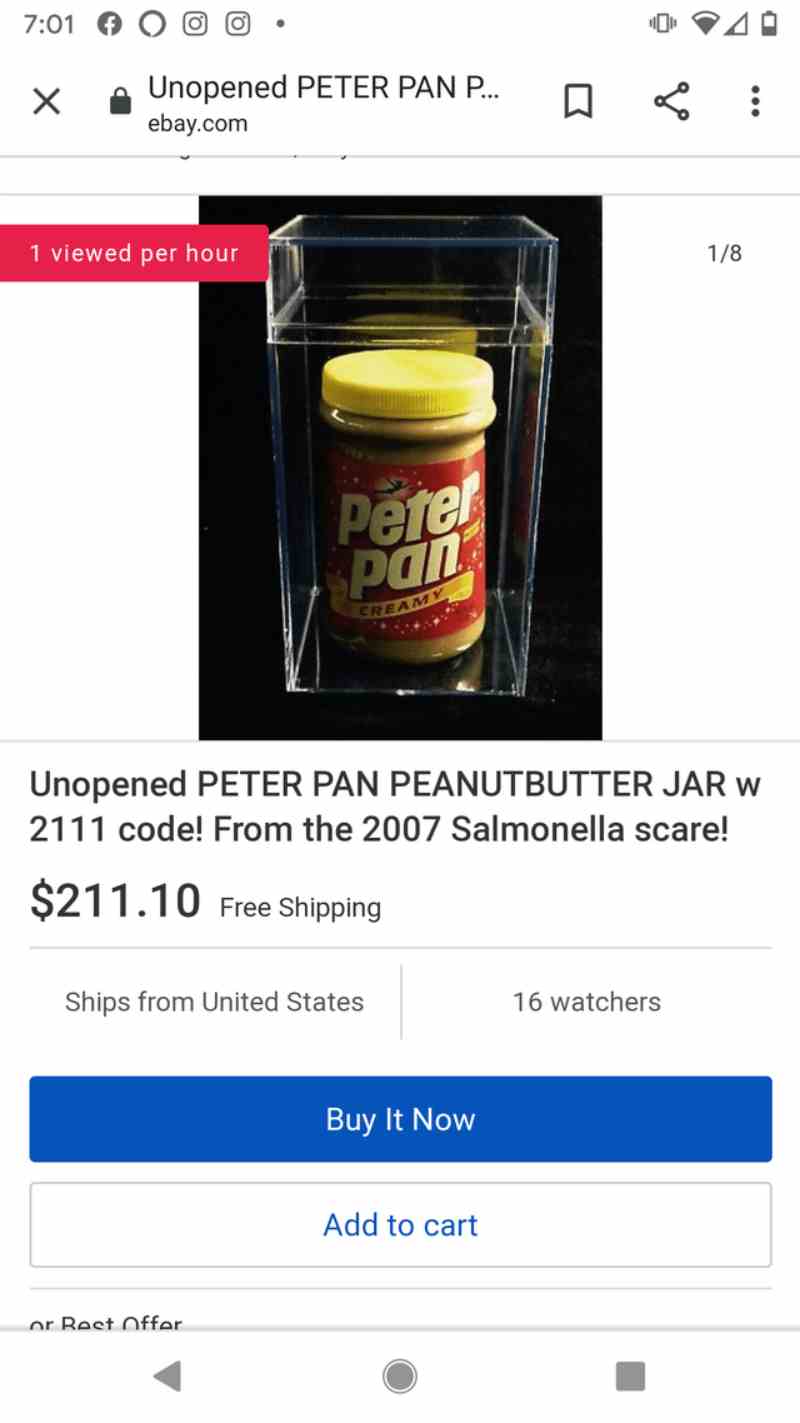Viewport: 800px width, 1423px height.
Task: View site security info via lock icon
Action: coord(120,102)
